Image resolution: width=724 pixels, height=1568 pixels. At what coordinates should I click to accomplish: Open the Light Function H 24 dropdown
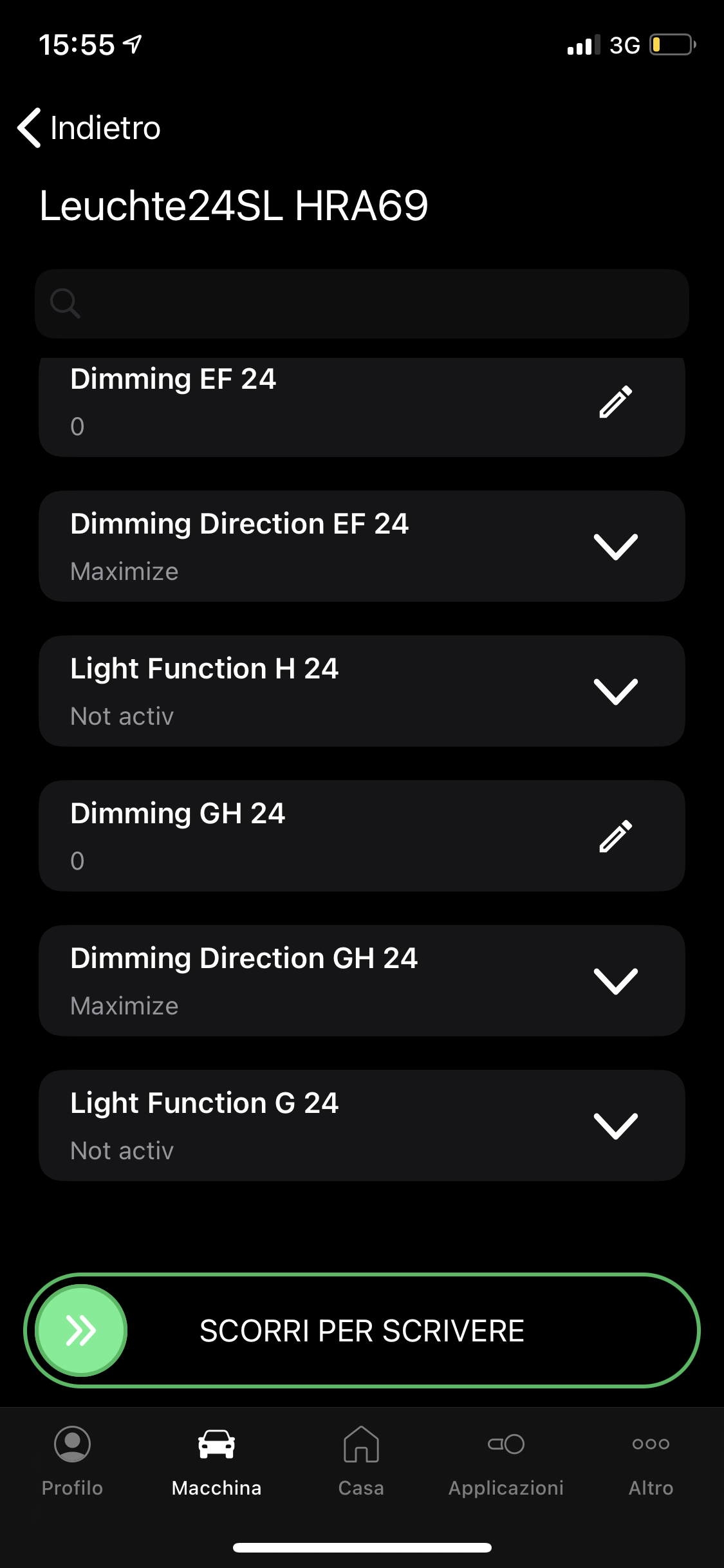pos(615,691)
